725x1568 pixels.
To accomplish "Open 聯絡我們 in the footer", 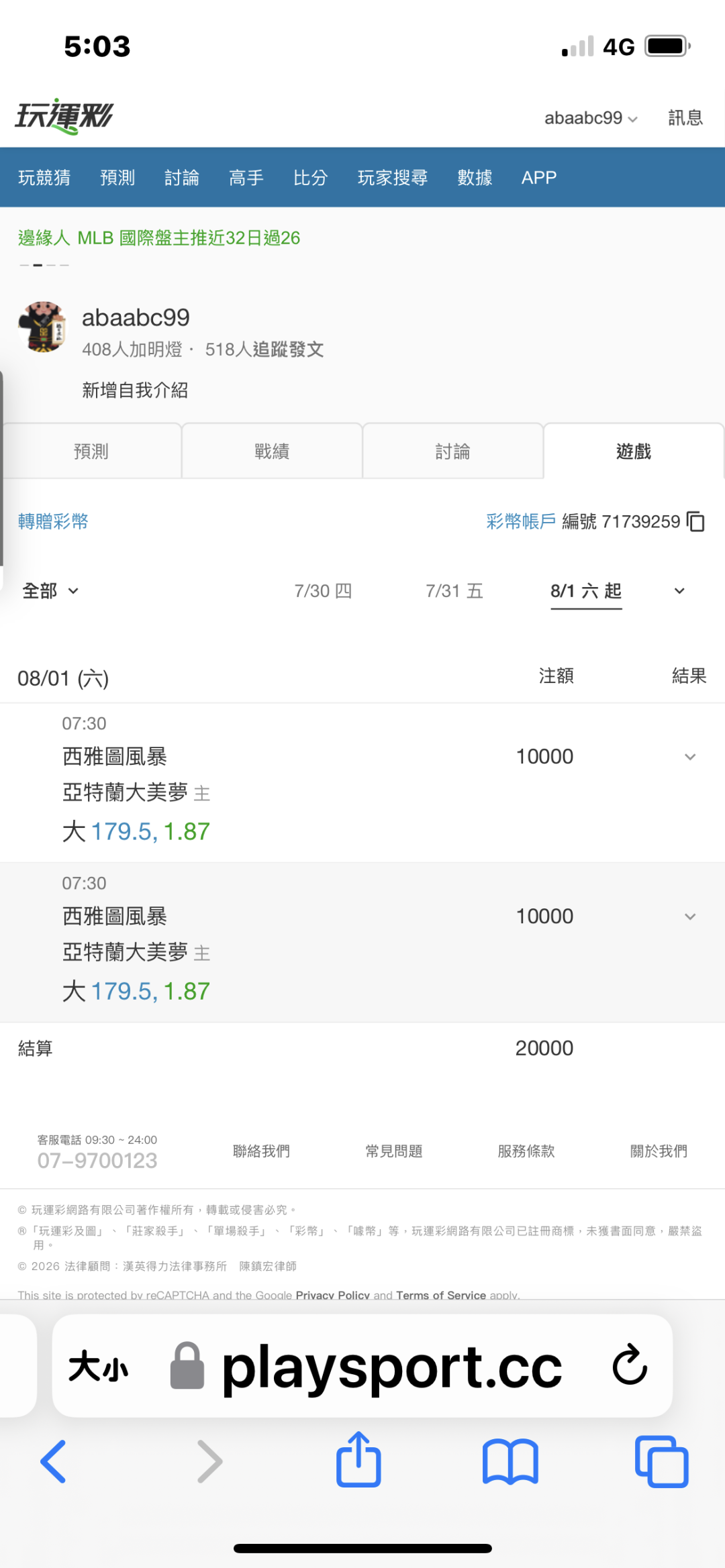I will tap(261, 1151).
